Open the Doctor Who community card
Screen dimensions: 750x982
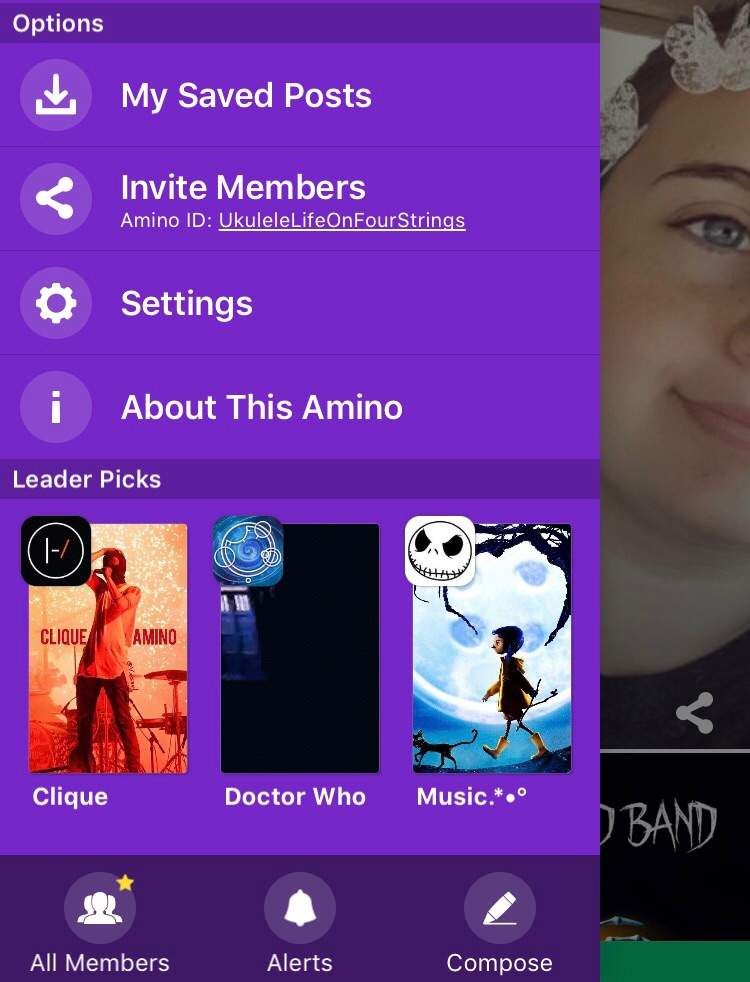(x=300, y=648)
